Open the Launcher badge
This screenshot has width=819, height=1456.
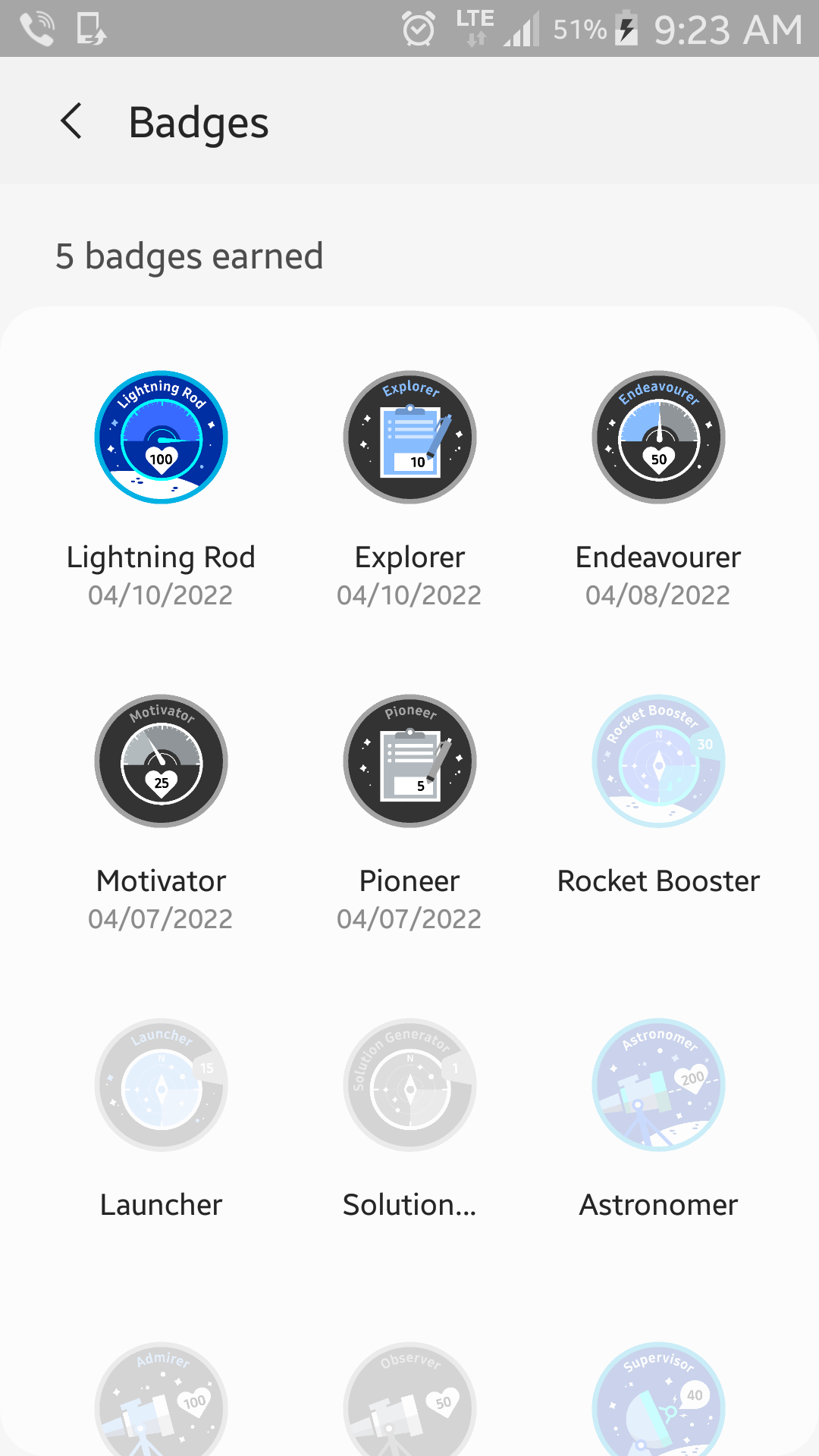[x=161, y=1084]
